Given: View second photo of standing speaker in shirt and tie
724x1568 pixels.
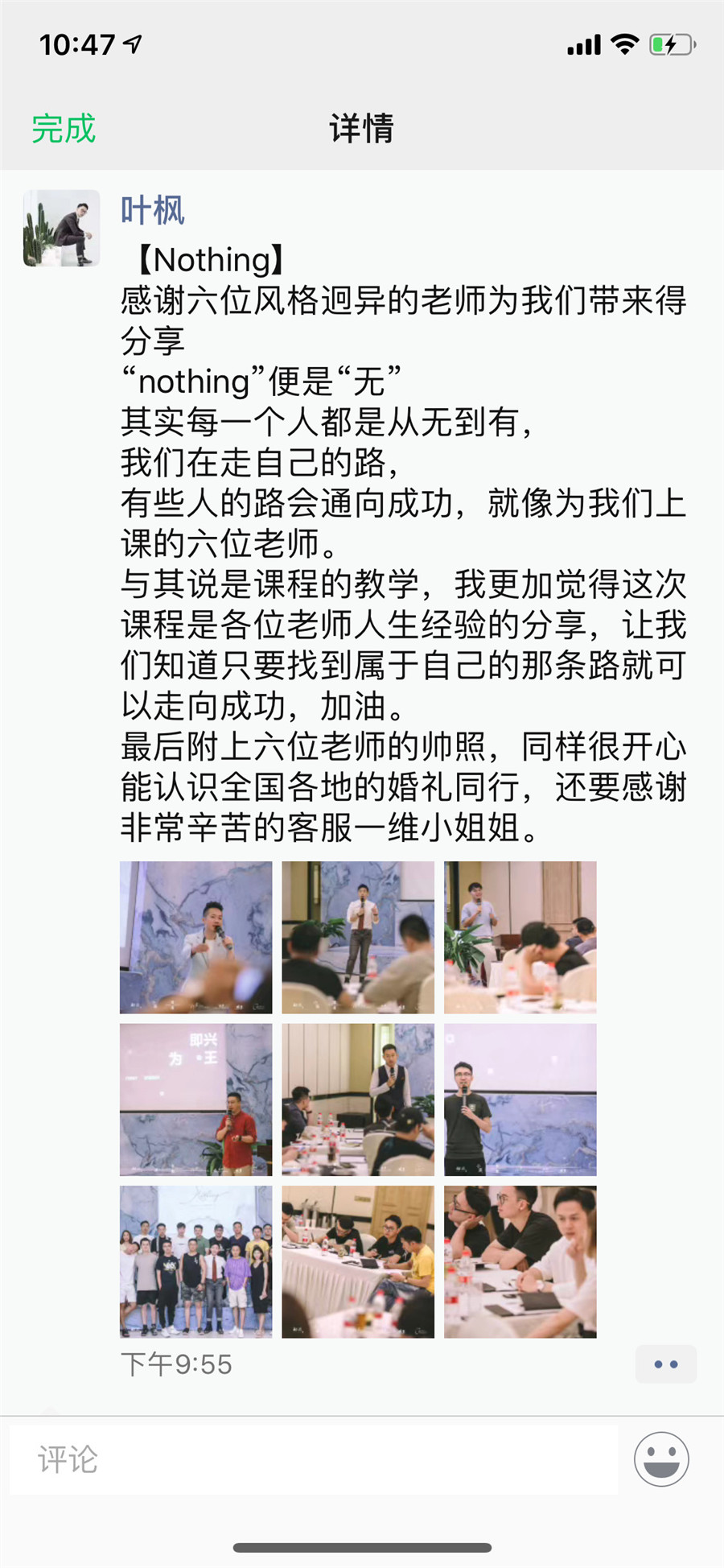Looking at the screenshot, I should [x=358, y=937].
